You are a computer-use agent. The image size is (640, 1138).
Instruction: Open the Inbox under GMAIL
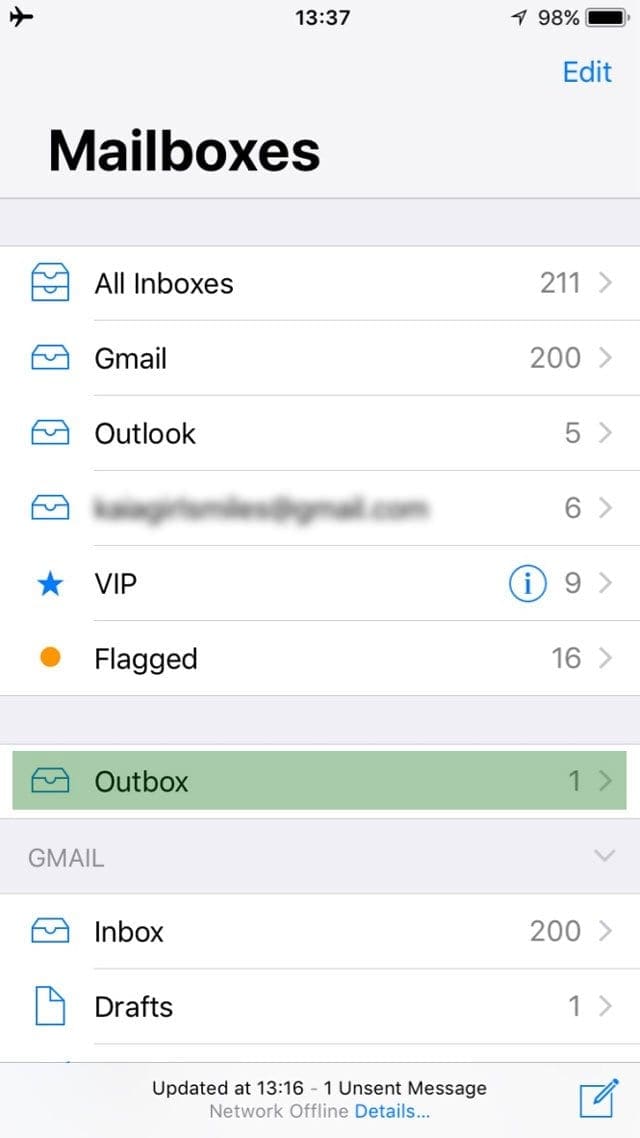coord(320,931)
